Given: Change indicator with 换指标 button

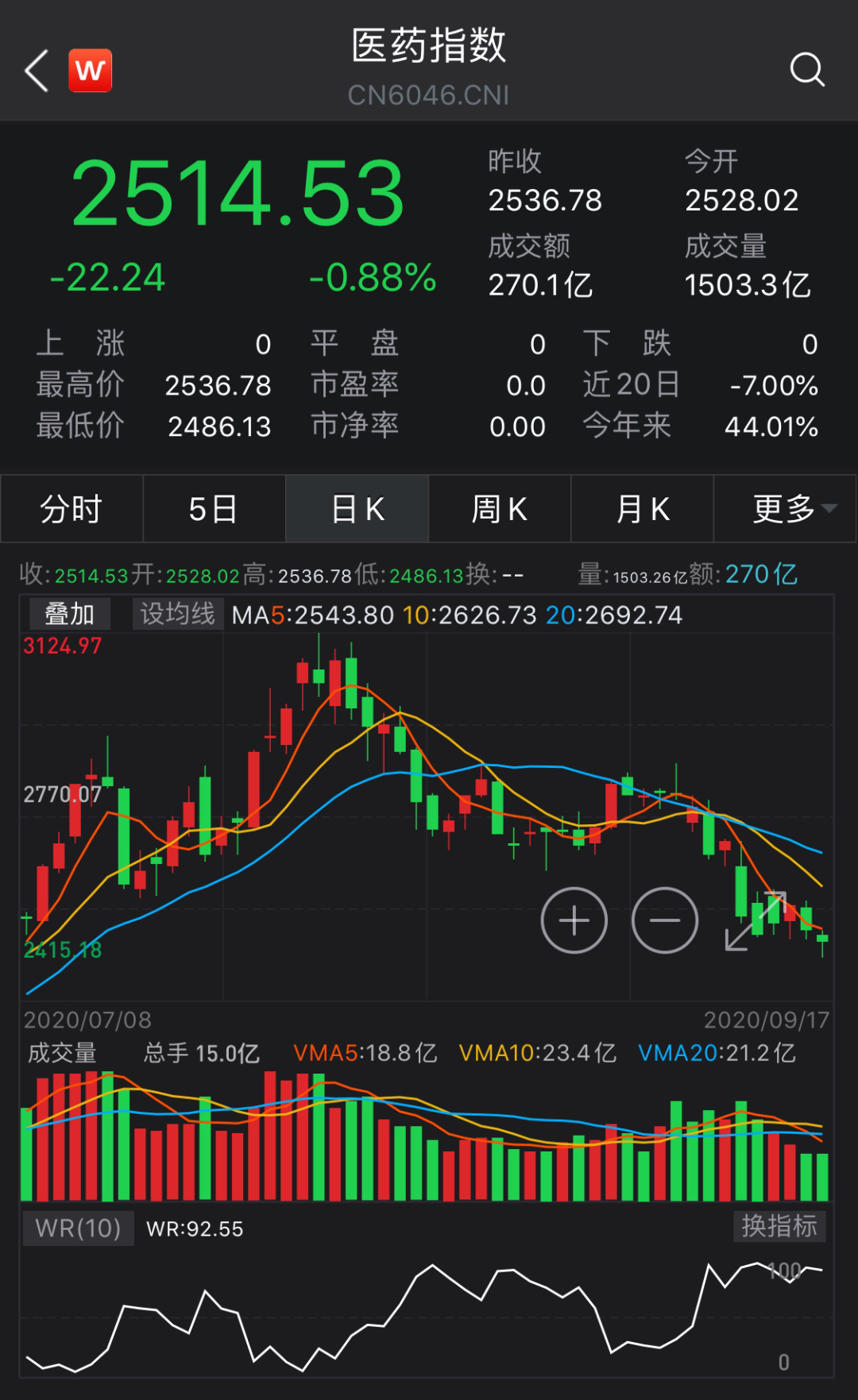Looking at the screenshot, I should tap(779, 1226).
